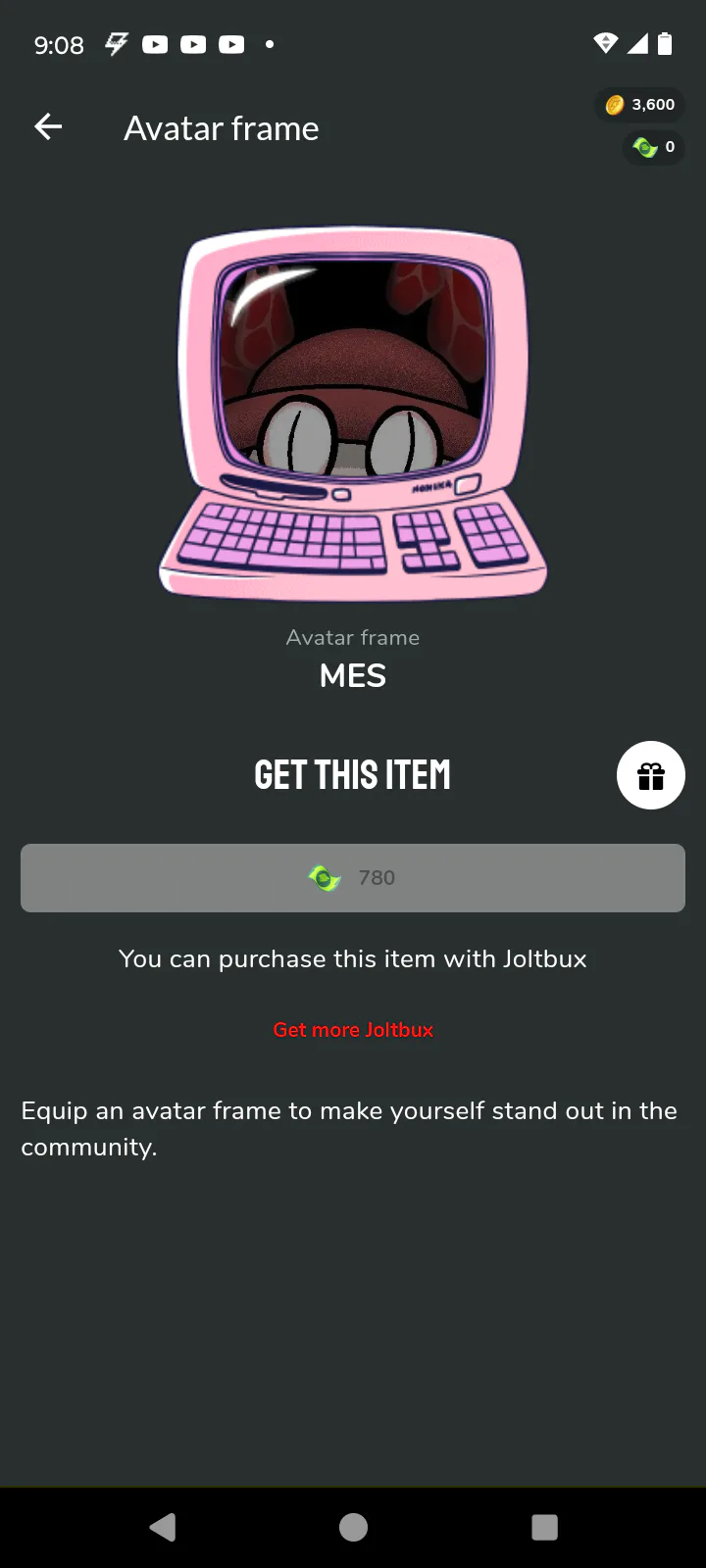Screen dimensions: 706x1568
Task: Tap the gift icon button
Action: tap(650, 775)
